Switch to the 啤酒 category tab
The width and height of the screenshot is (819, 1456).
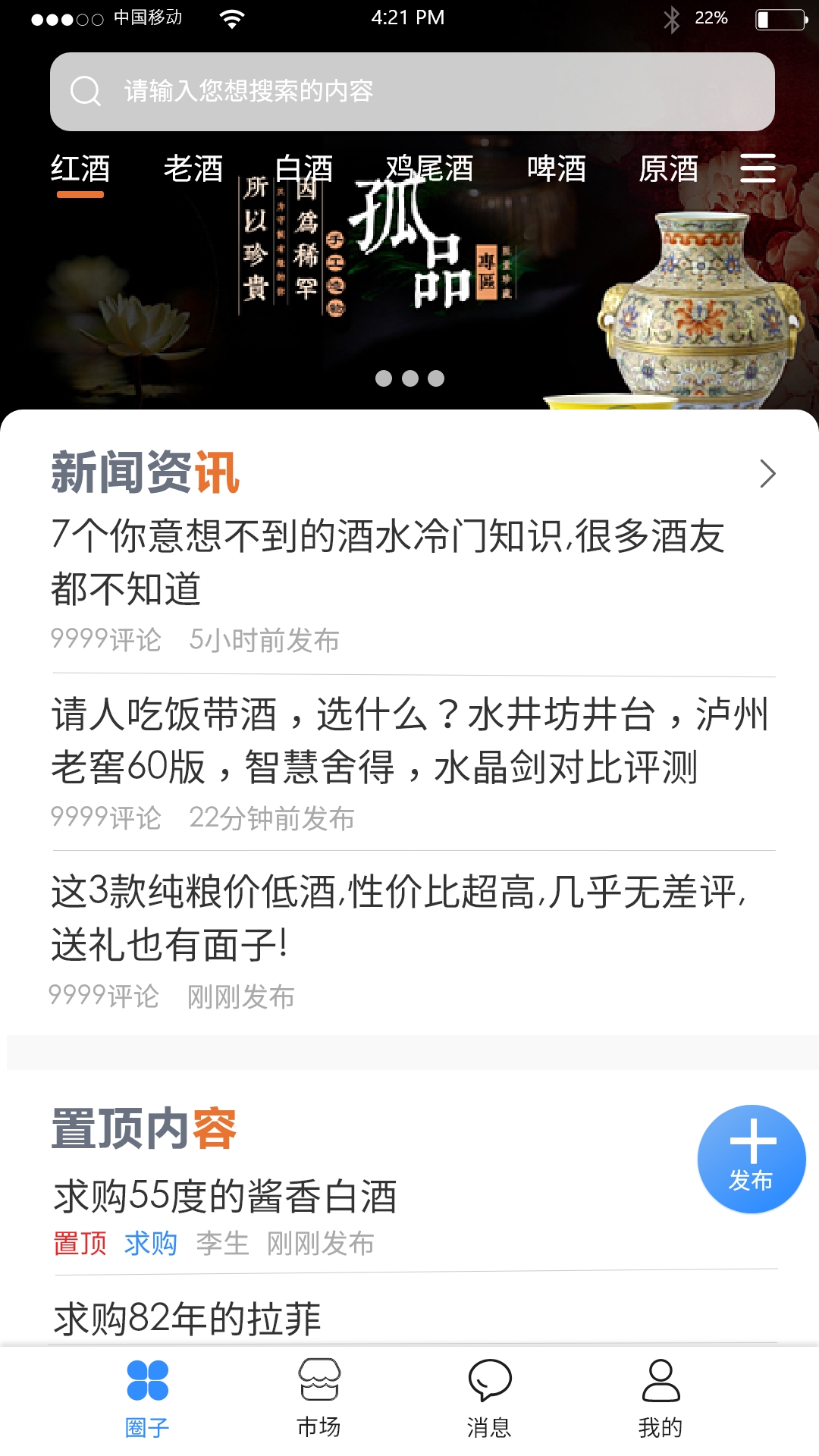tap(557, 169)
